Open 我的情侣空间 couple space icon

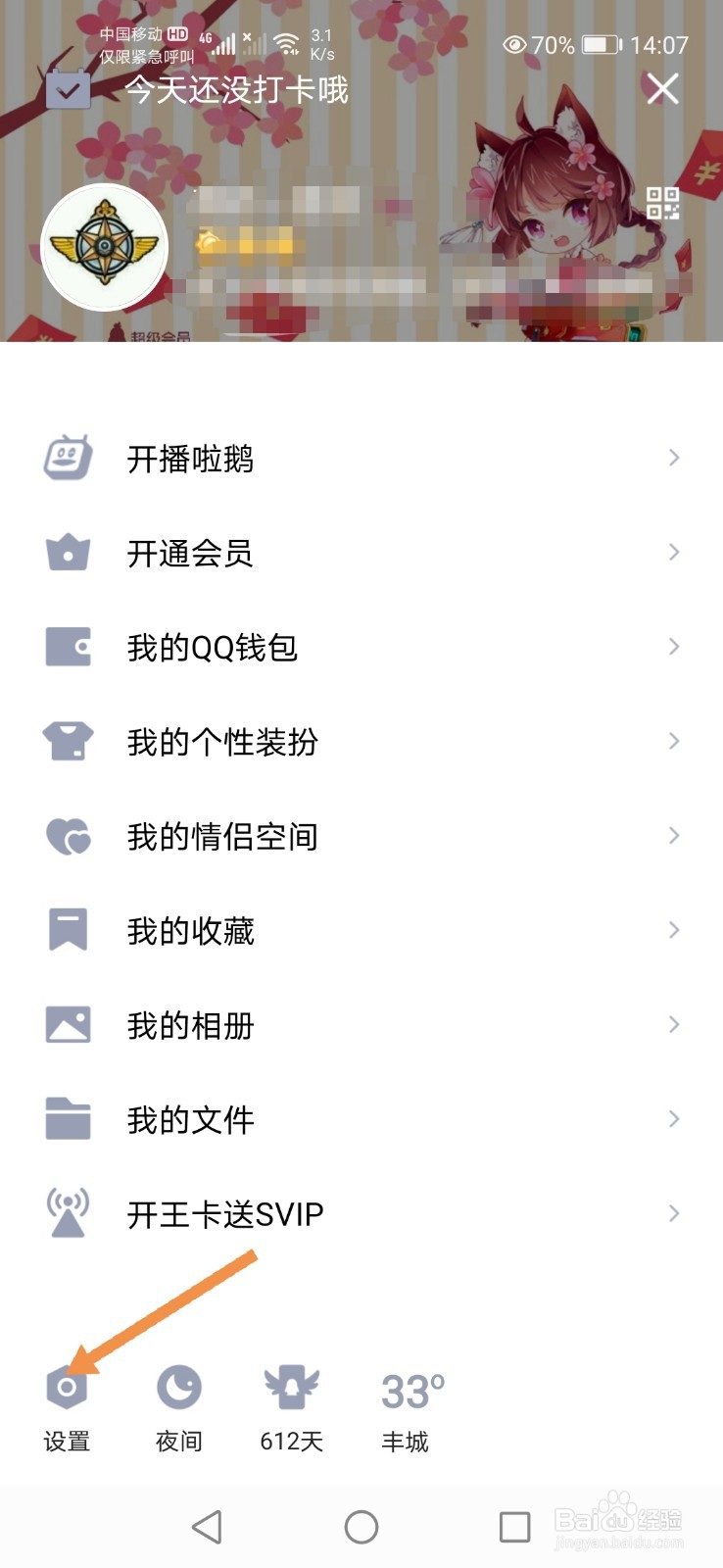tap(66, 835)
